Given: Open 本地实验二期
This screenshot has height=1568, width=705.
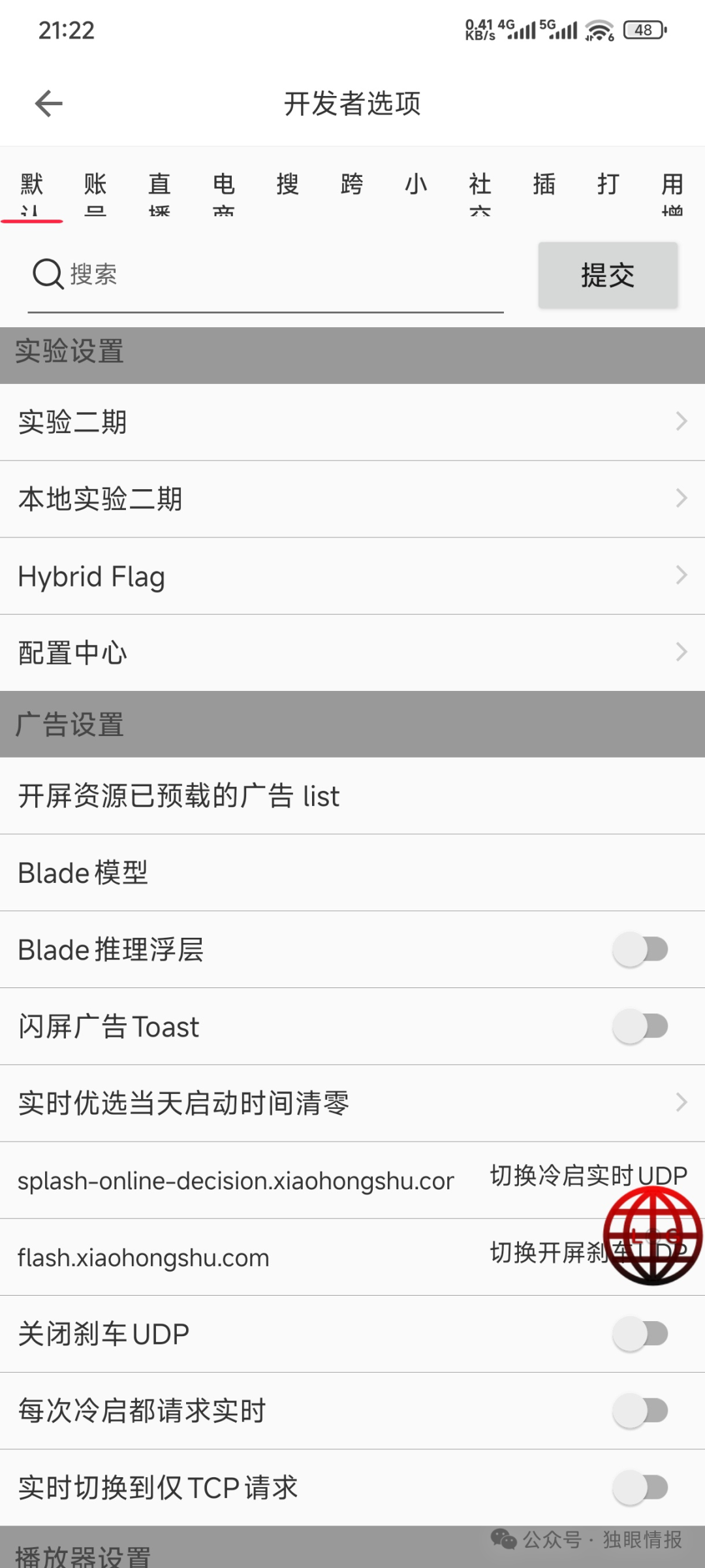Looking at the screenshot, I should click(352, 499).
